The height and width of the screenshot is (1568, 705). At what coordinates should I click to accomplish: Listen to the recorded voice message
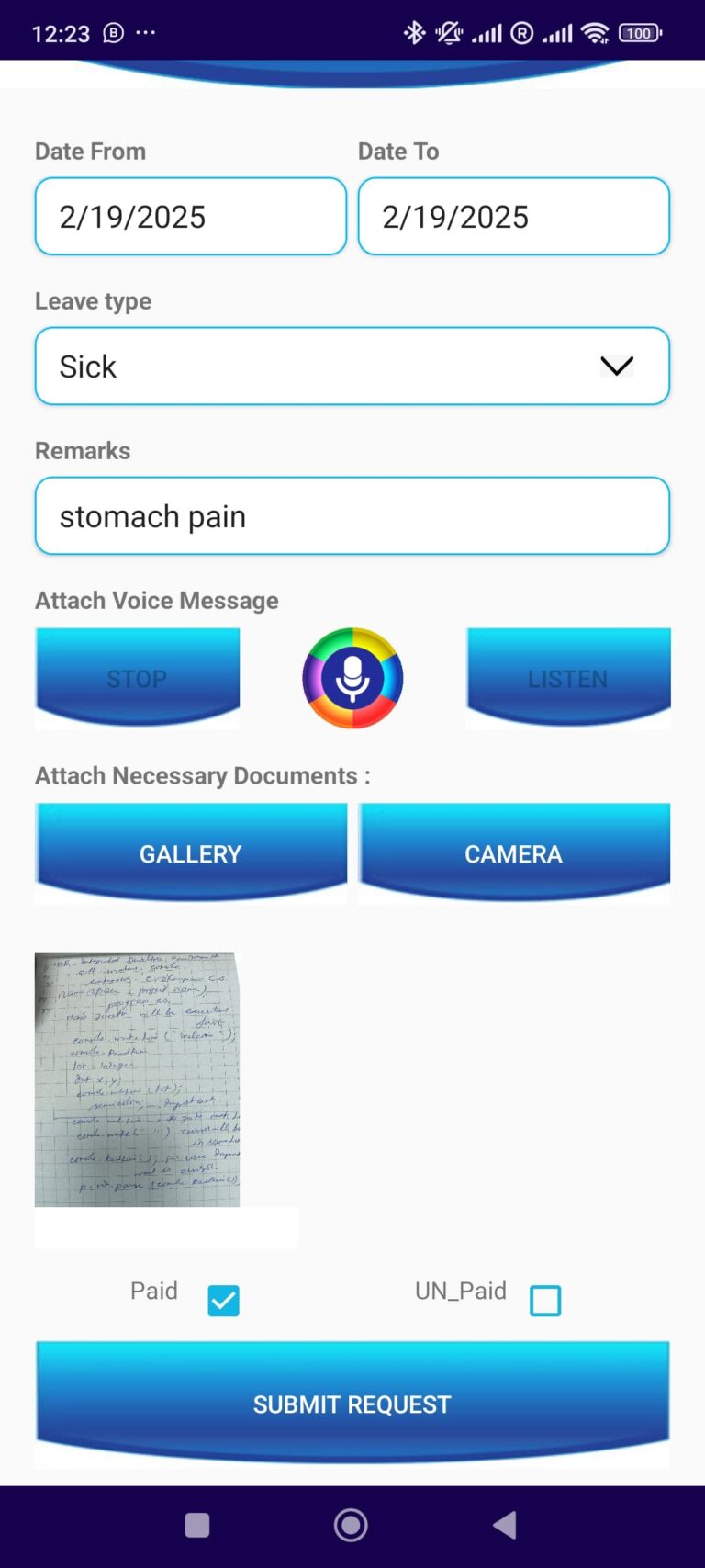[x=568, y=678]
